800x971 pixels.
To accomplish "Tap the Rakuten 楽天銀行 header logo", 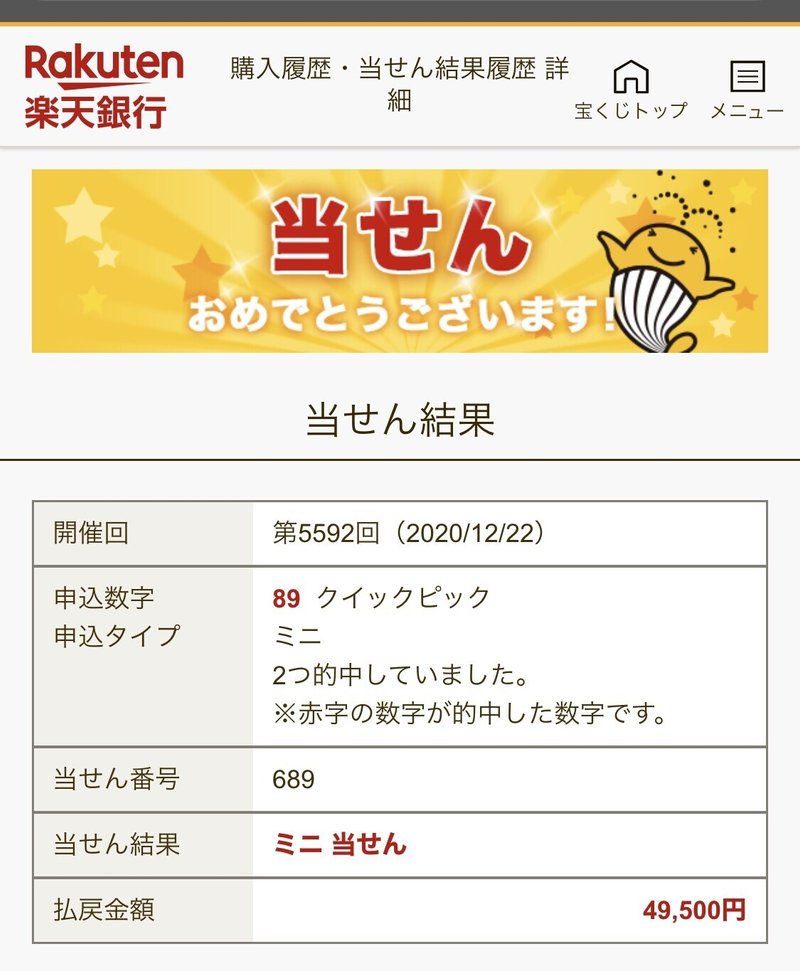I will click(104, 86).
